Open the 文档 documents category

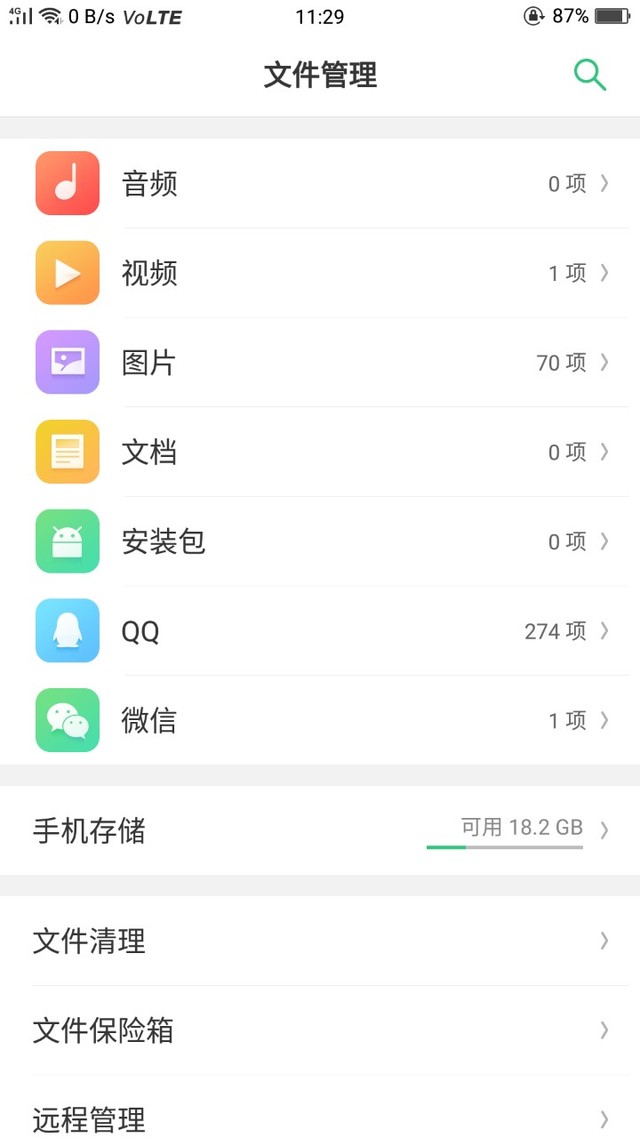pyautogui.click(x=320, y=452)
